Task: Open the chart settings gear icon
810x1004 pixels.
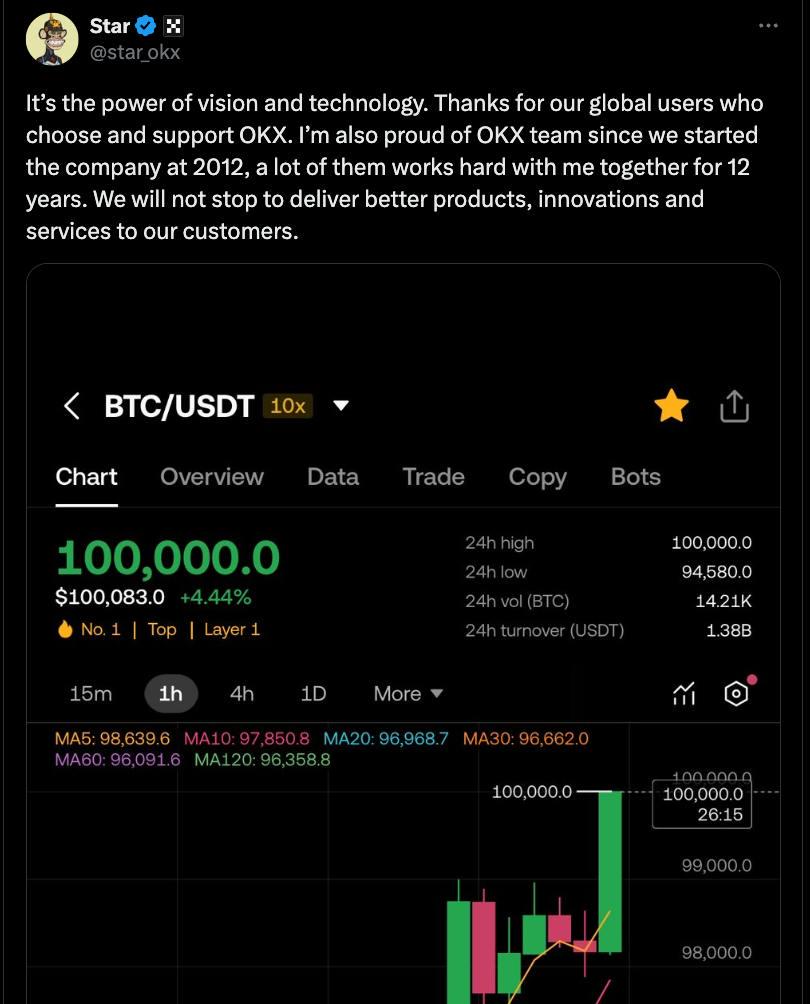Action: (x=737, y=693)
